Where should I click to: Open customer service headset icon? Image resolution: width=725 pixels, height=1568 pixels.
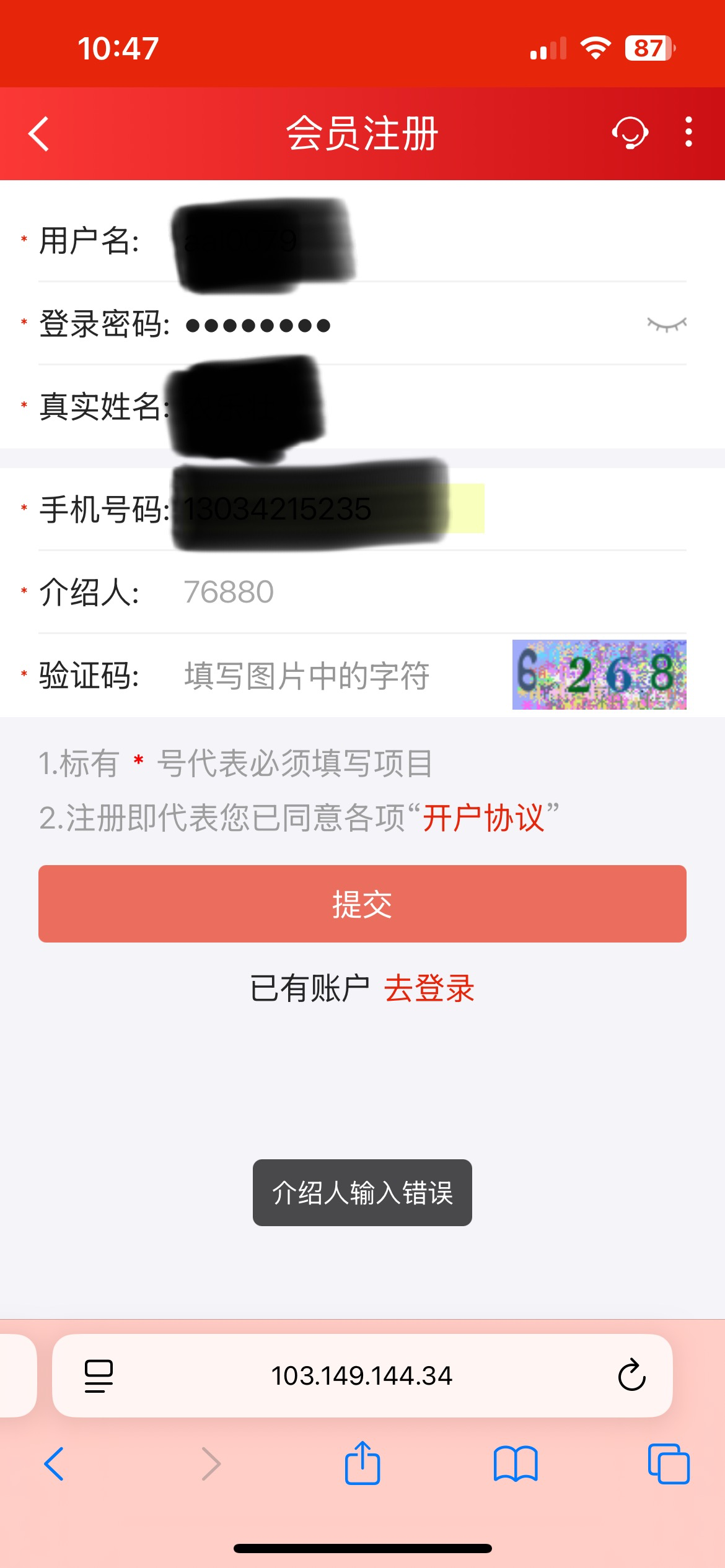630,133
